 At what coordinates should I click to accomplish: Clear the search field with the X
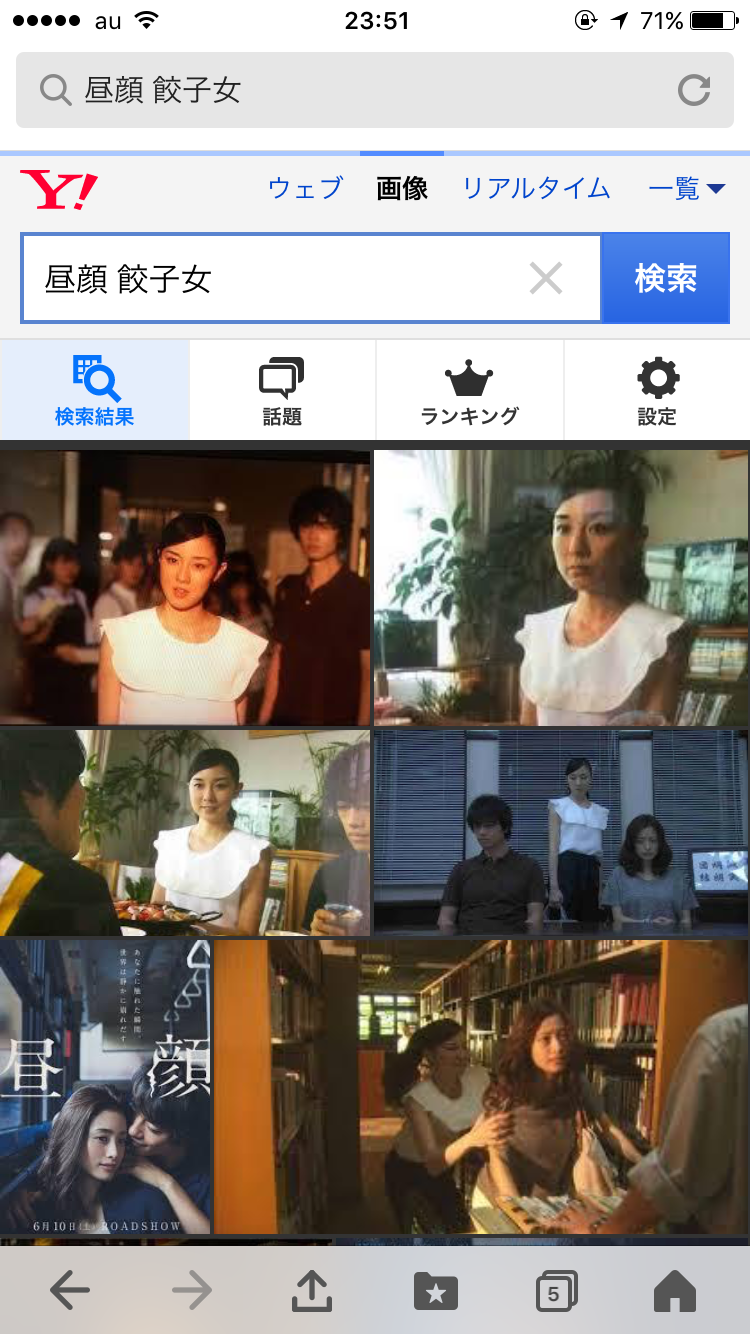[546, 278]
